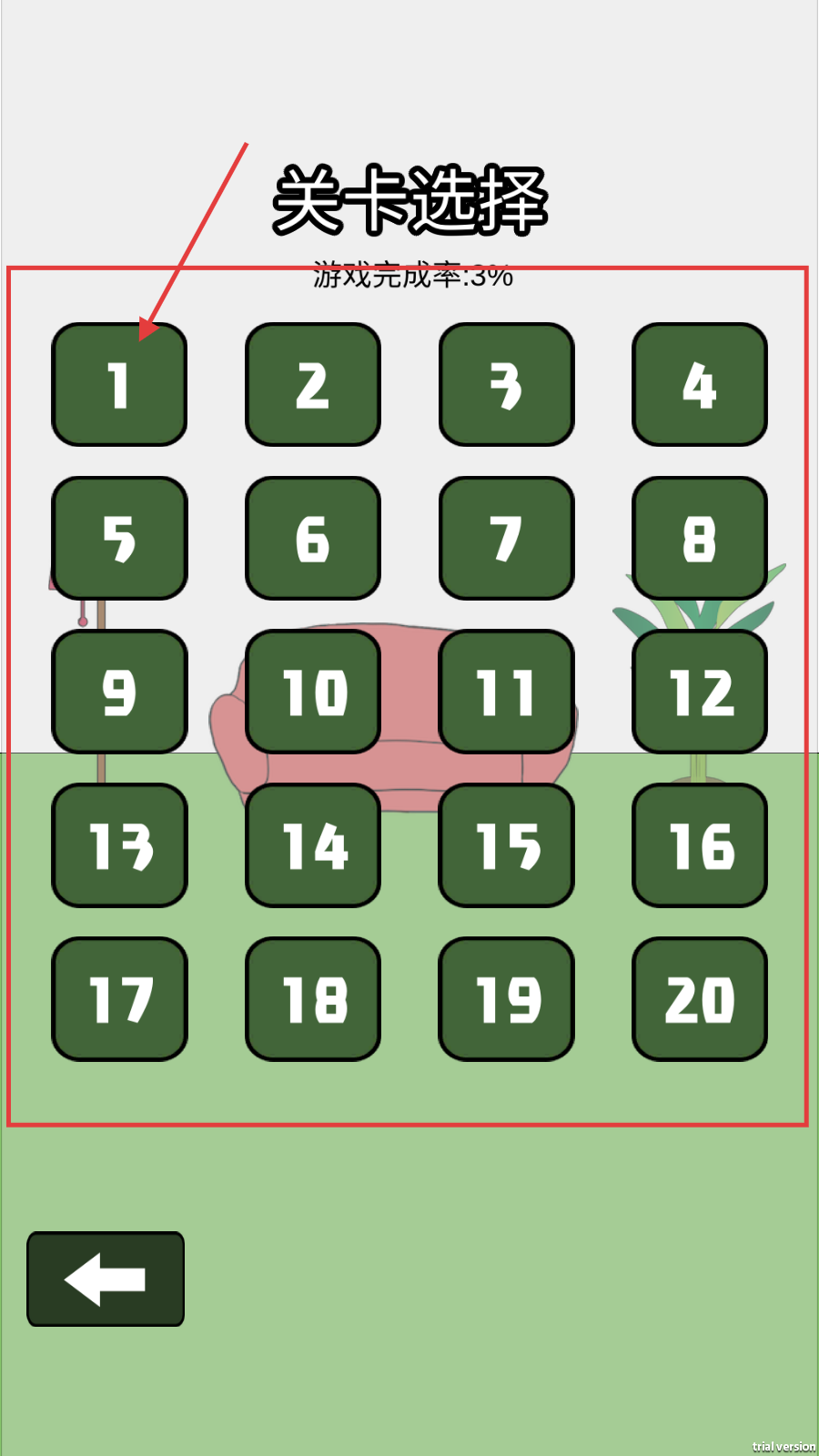Pick level 15
The width and height of the screenshot is (819, 1456).
pos(507,845)
